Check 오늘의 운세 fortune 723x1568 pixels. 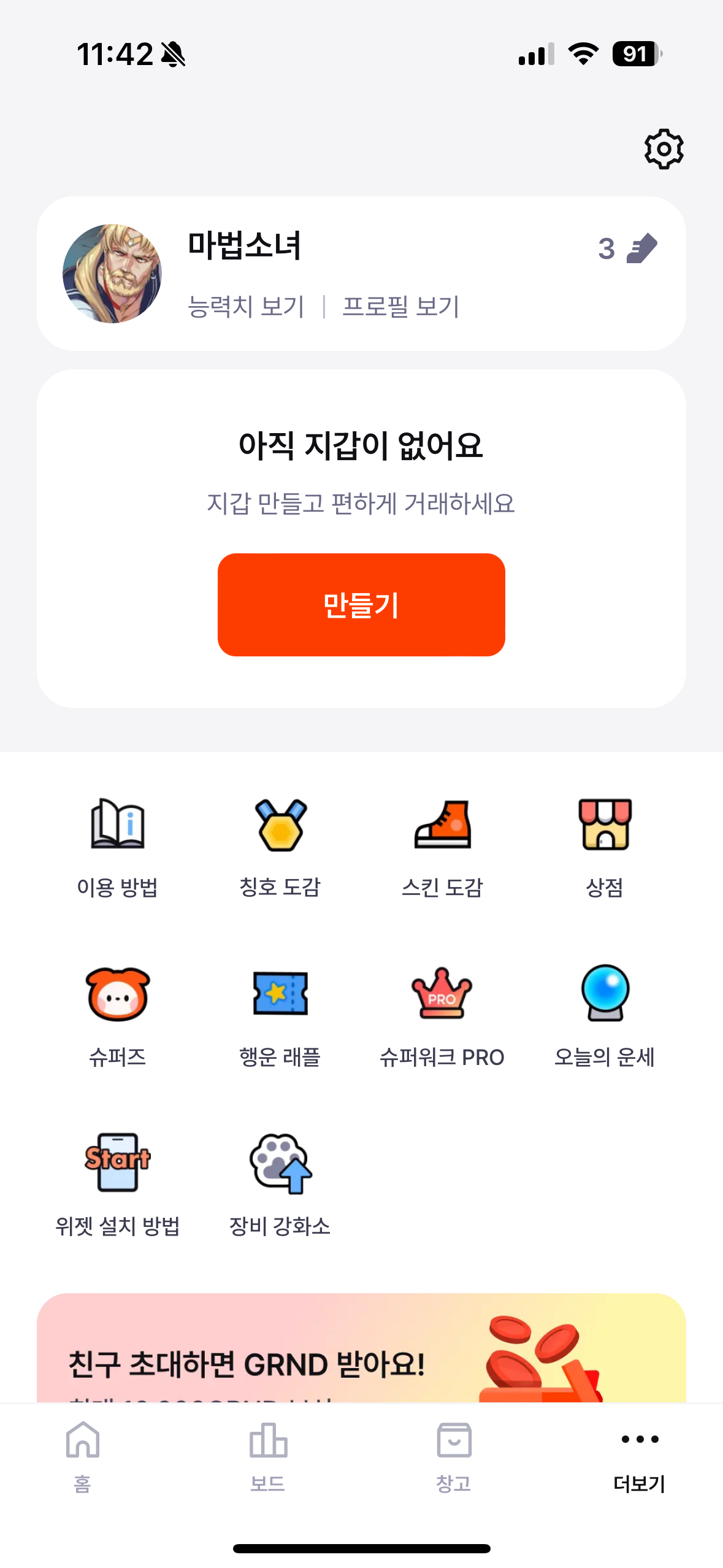click(605, 1017)
